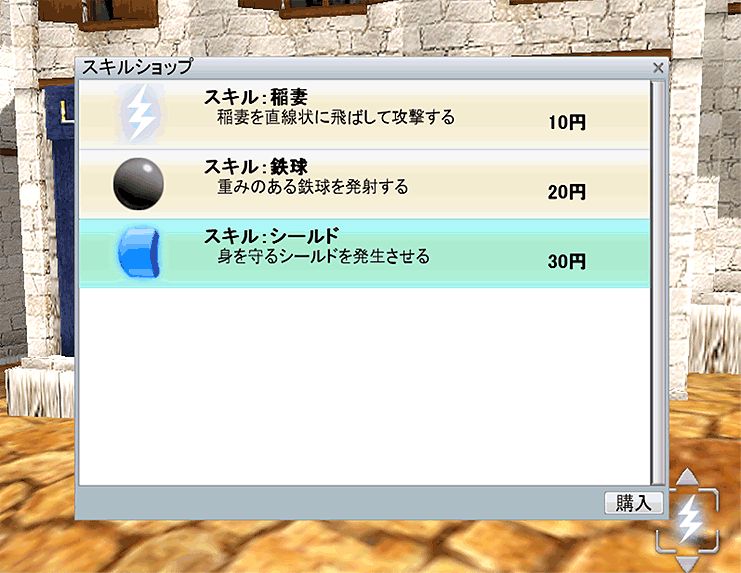The height and width of the screenshot is (573, 741).
Task: Select the 鉄球 skill row
Action: (x=364, y=184)
